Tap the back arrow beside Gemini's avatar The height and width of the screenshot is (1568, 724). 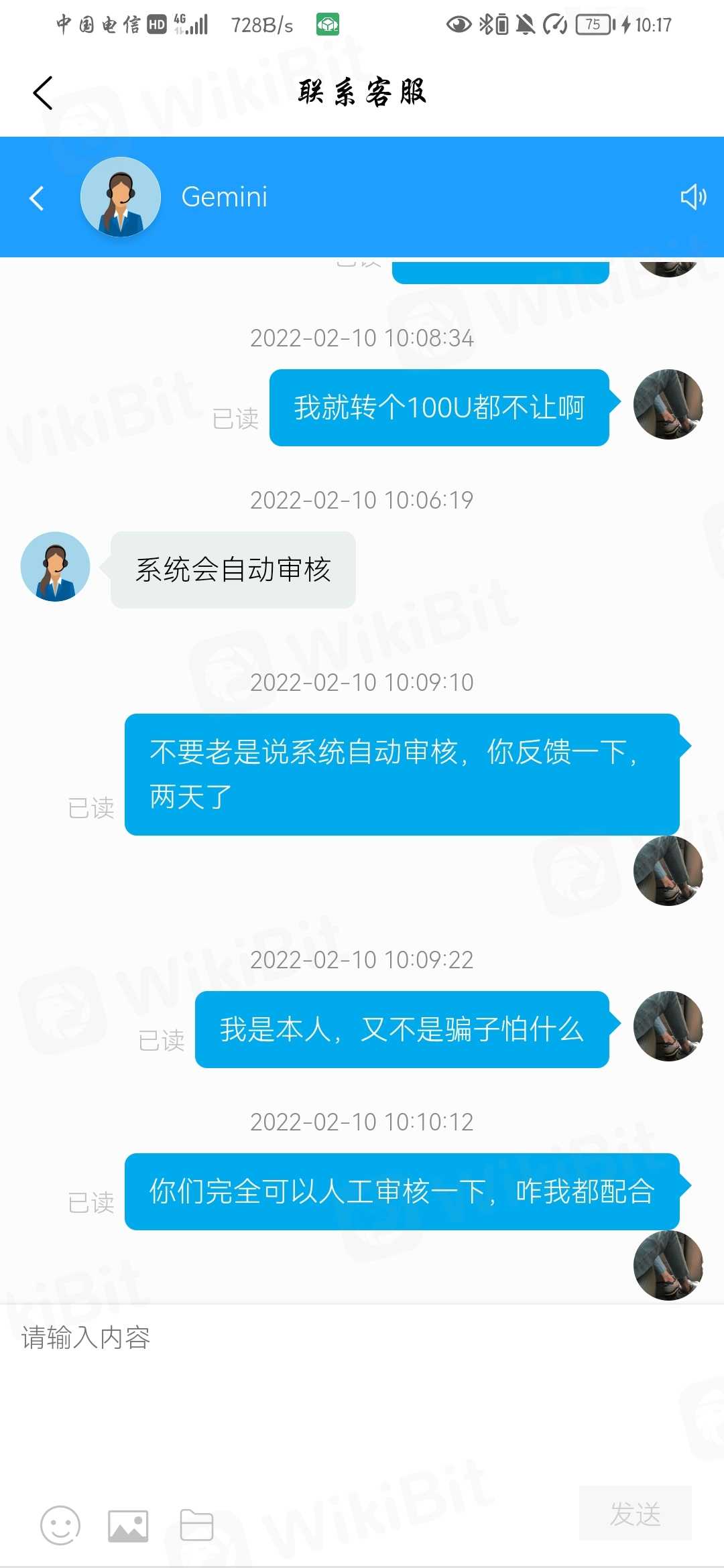(x=38, y=198)
